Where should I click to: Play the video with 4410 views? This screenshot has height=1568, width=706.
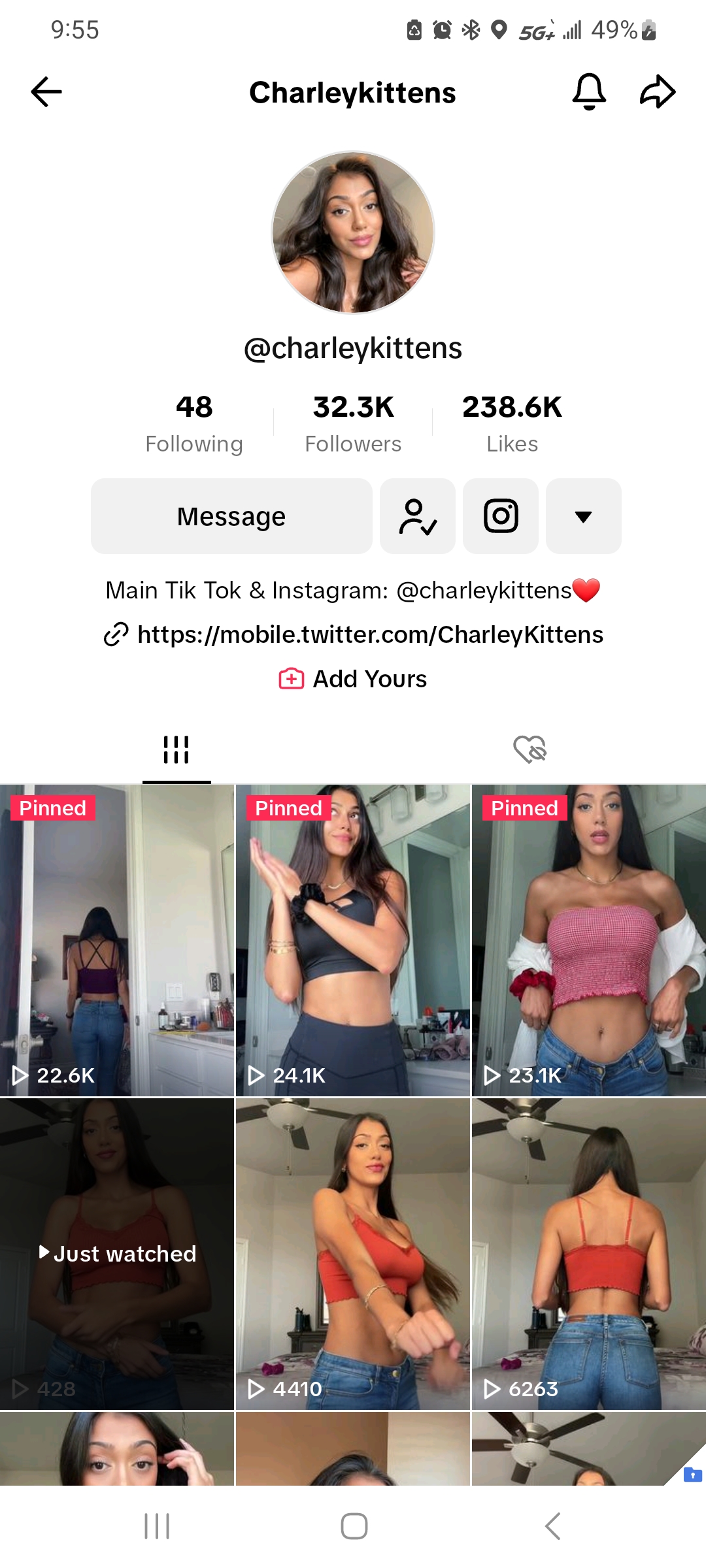coord(353,1254)
